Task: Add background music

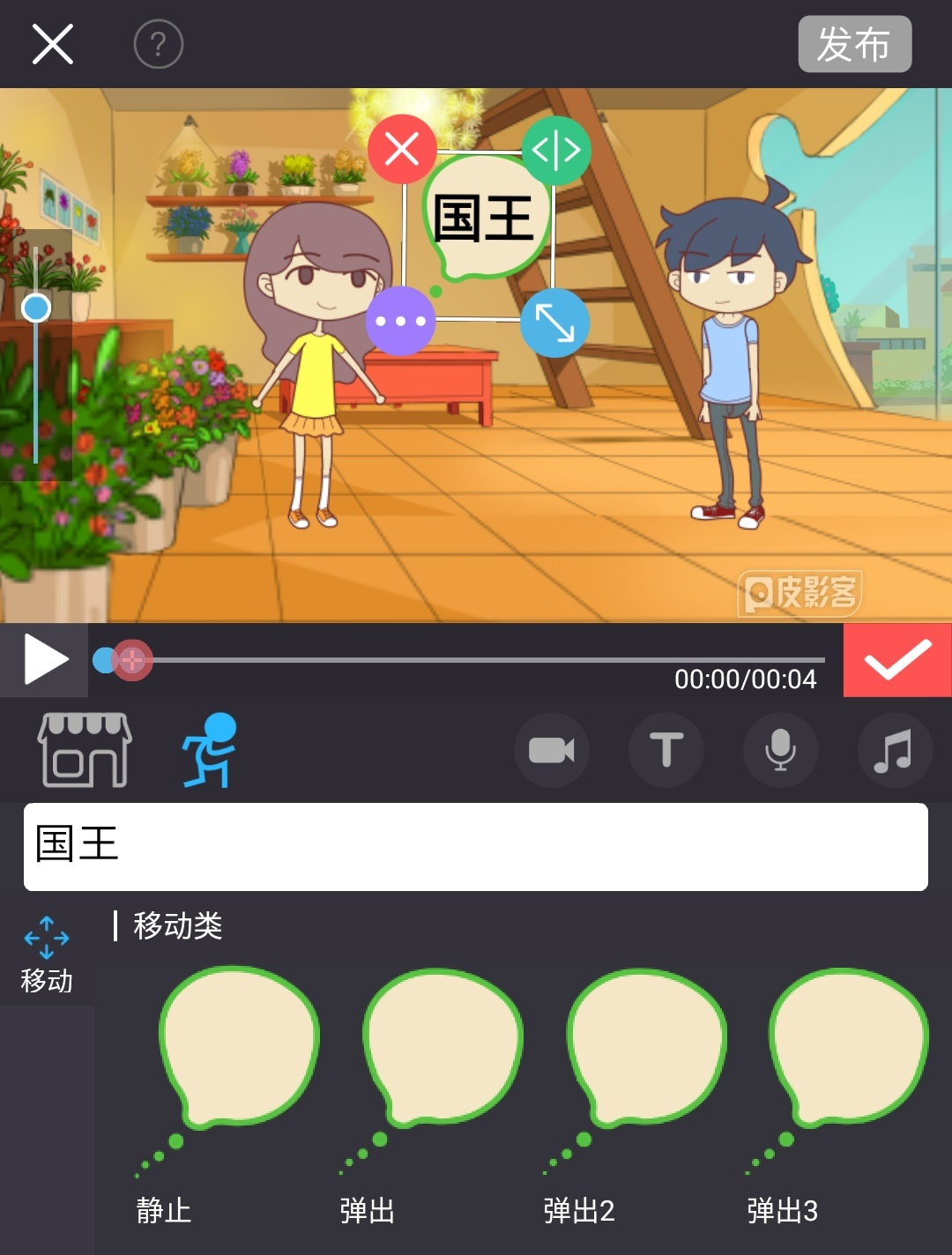Action: [894, 750]
